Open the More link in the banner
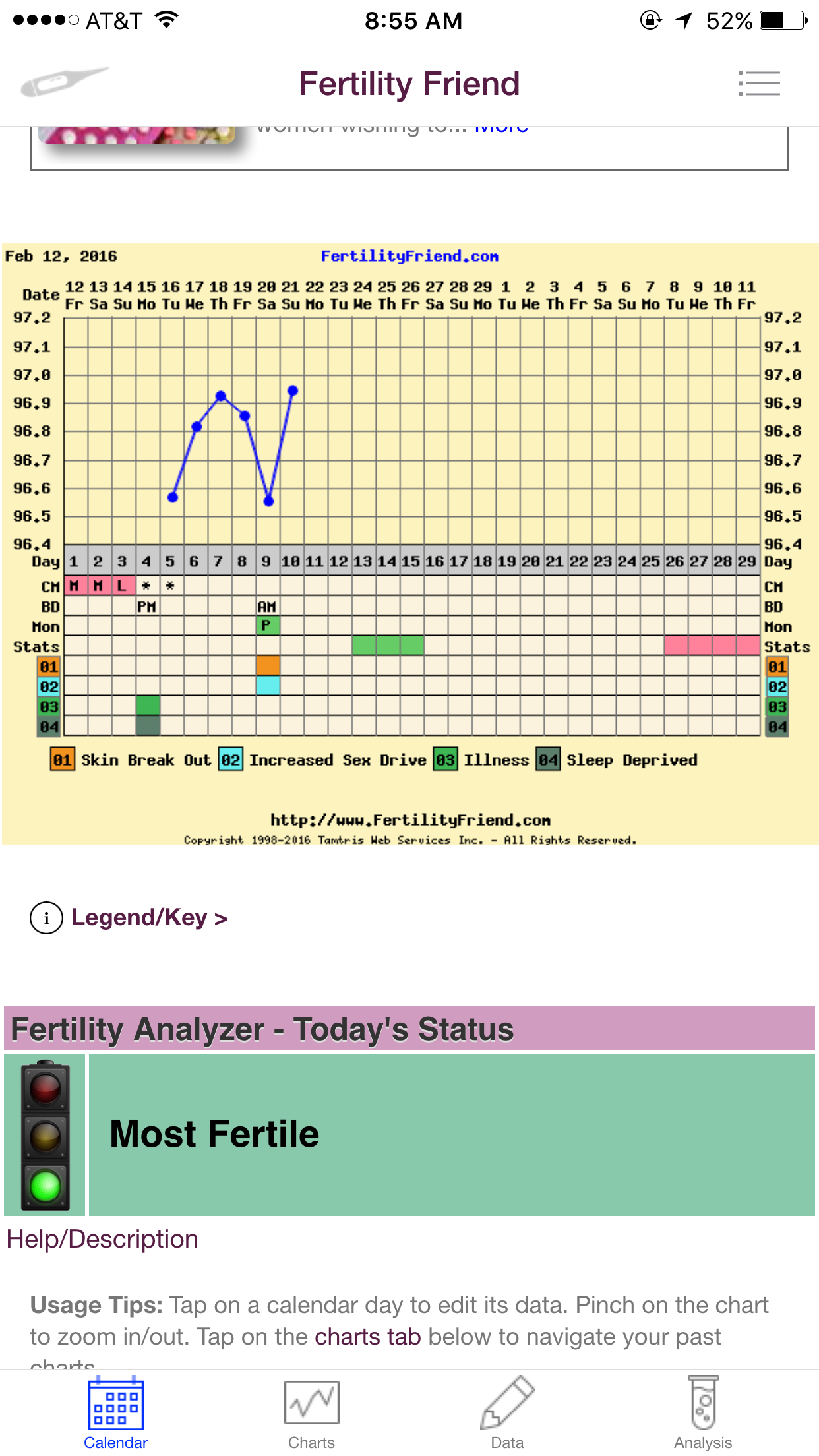 point(501,127)
